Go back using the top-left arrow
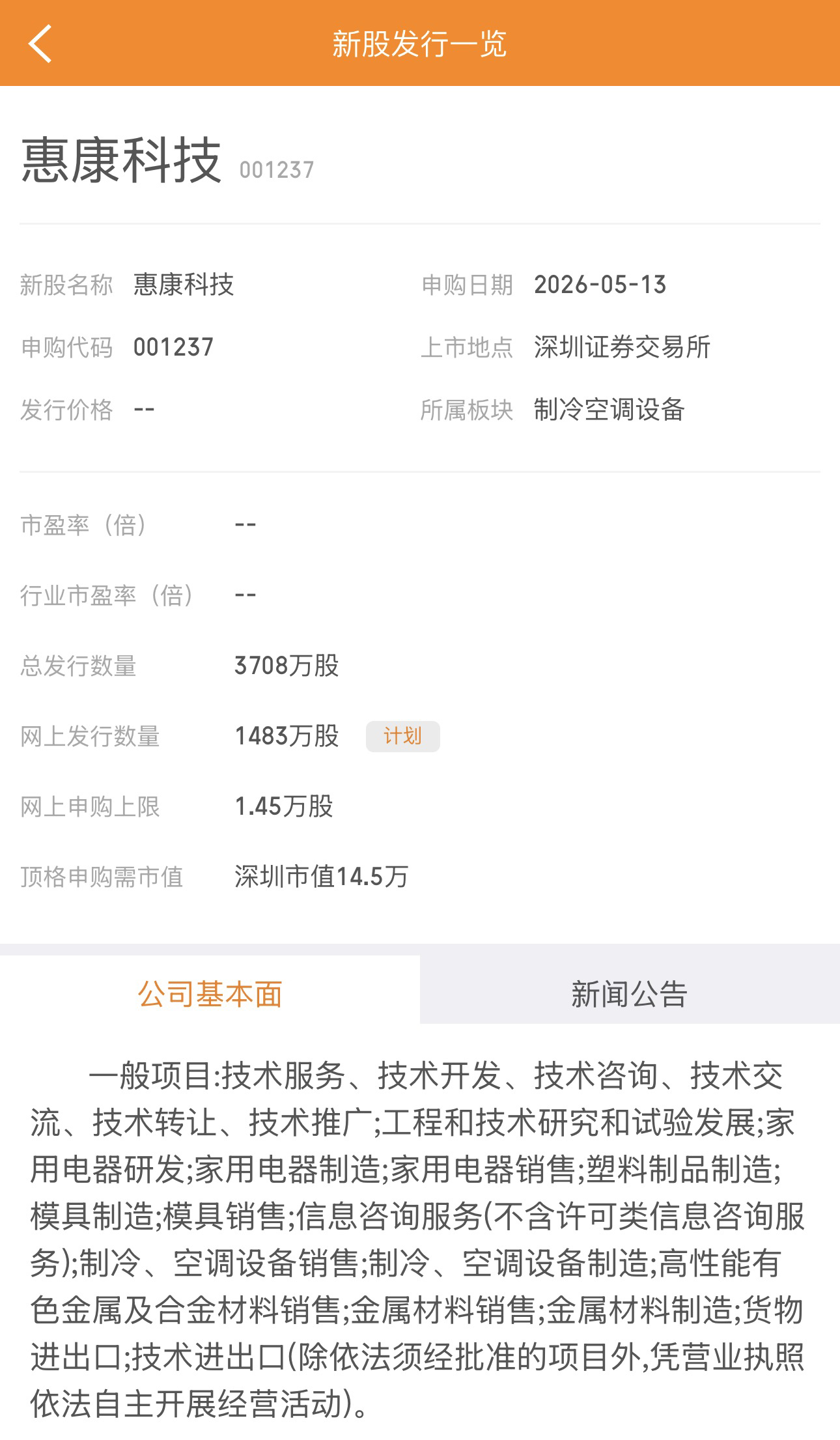The image size is (840, 1440). point(40,44)
